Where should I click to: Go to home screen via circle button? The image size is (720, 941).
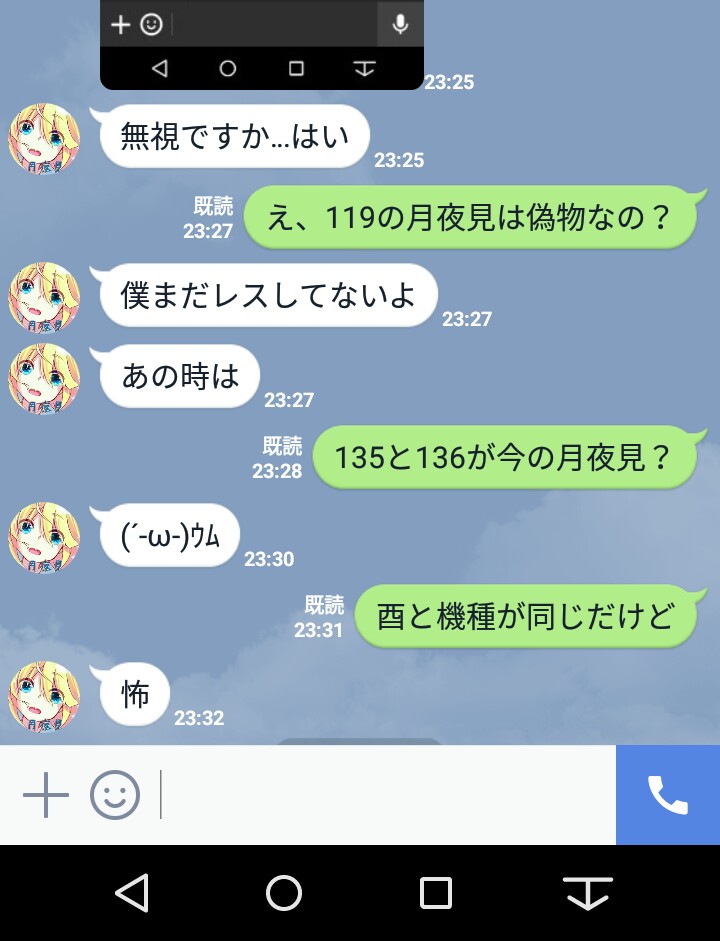(x=284, y=892)
